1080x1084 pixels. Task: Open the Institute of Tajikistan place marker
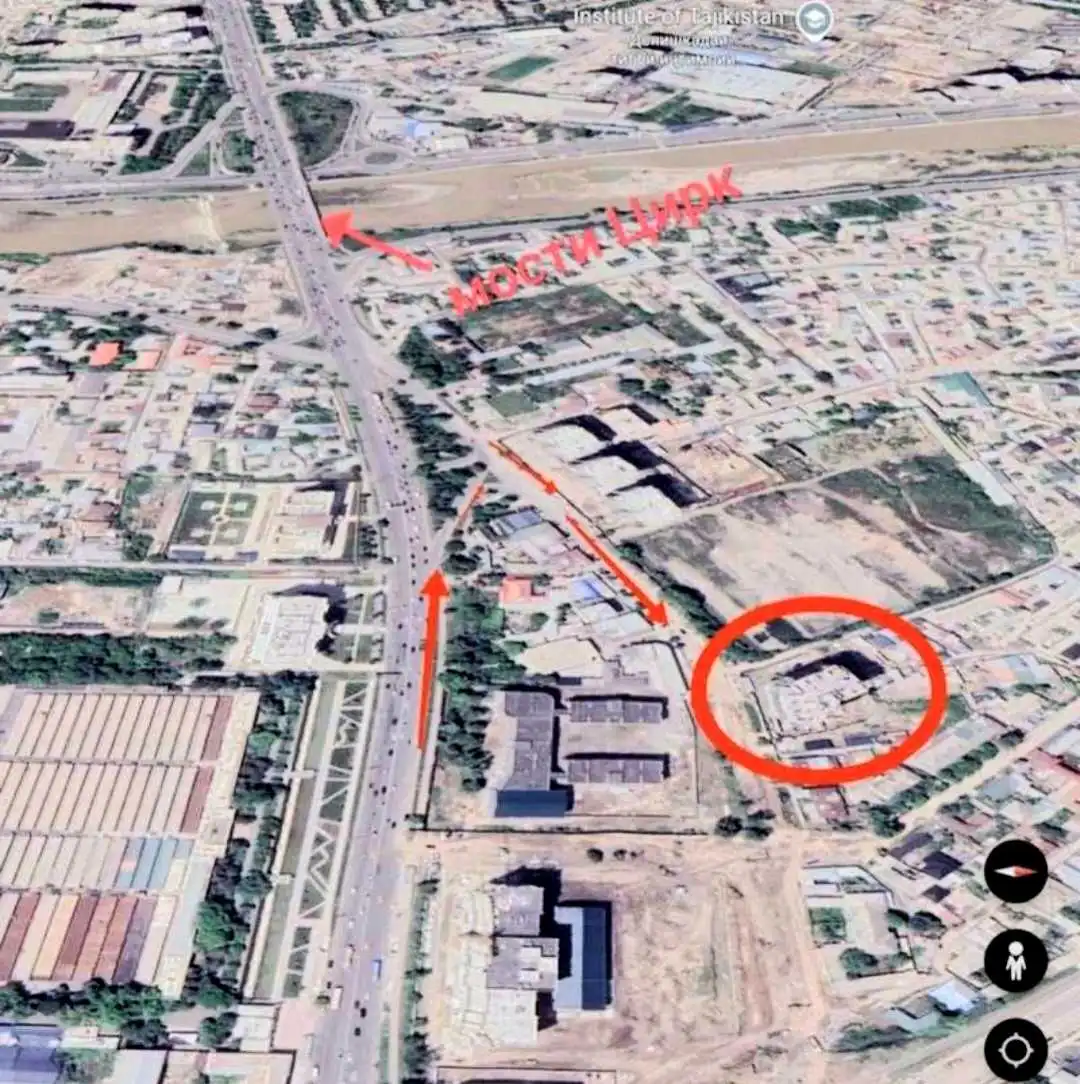coord(814,22)
